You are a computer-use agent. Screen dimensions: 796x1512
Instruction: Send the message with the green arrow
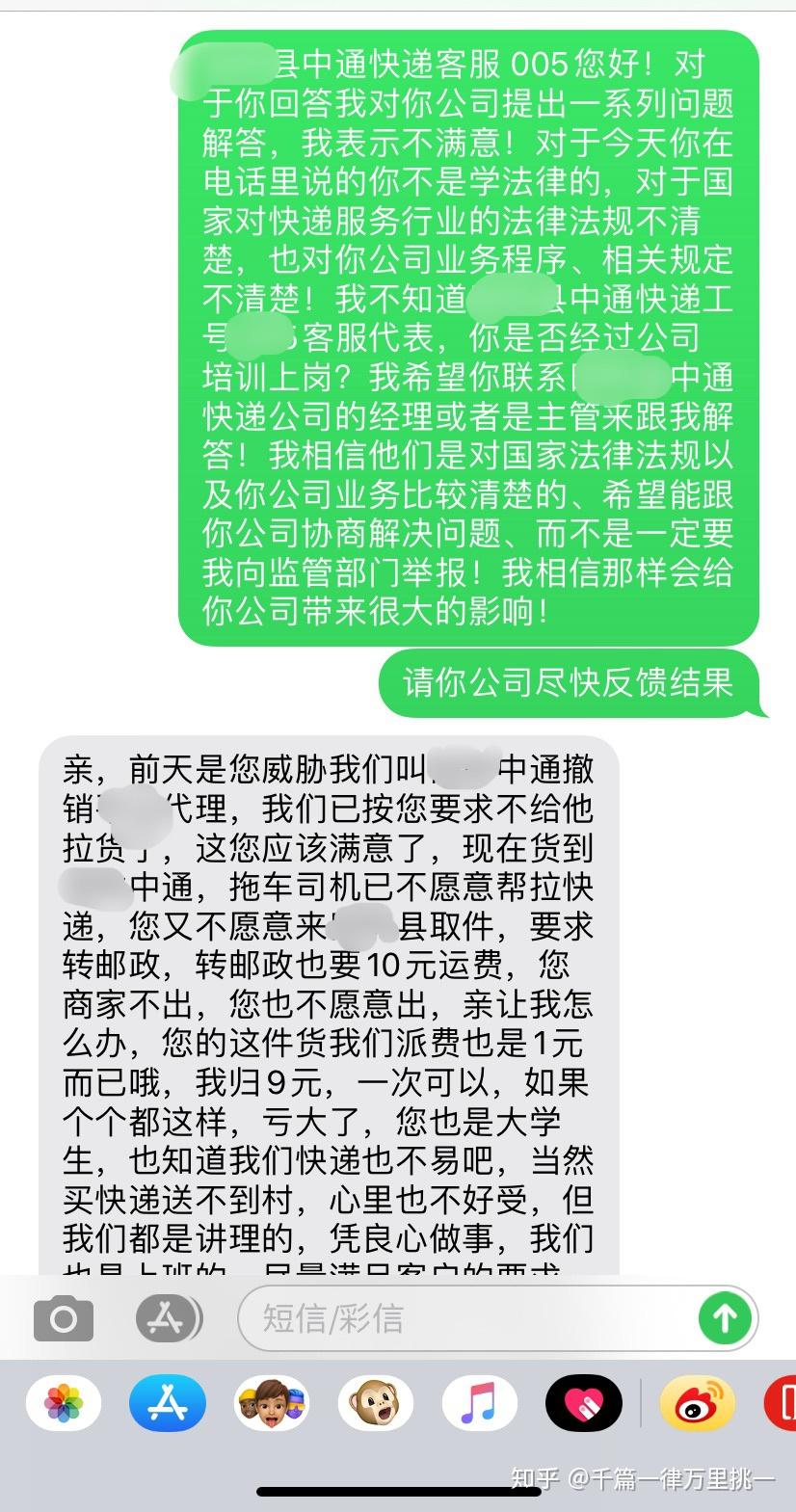point(725,1317)
